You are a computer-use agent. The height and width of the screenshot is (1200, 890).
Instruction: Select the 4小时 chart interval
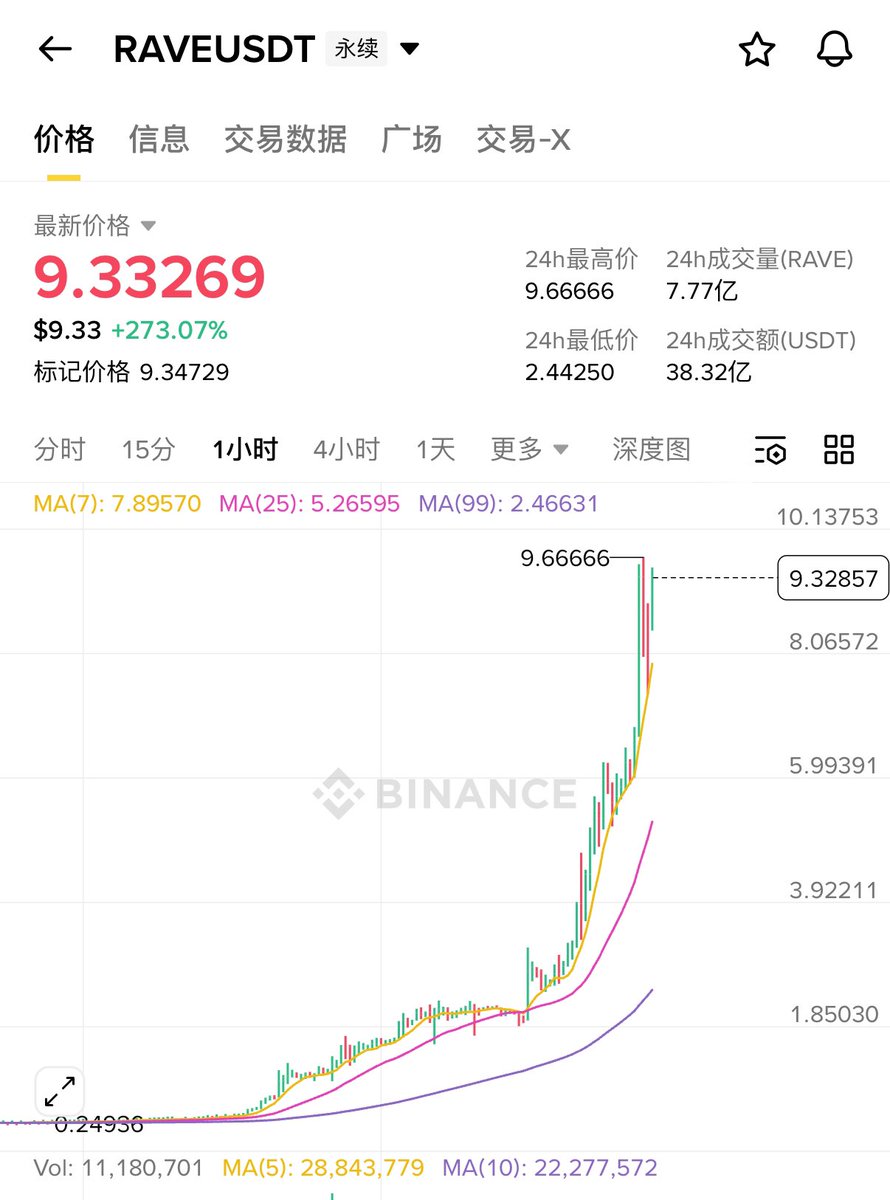(346, 449)
